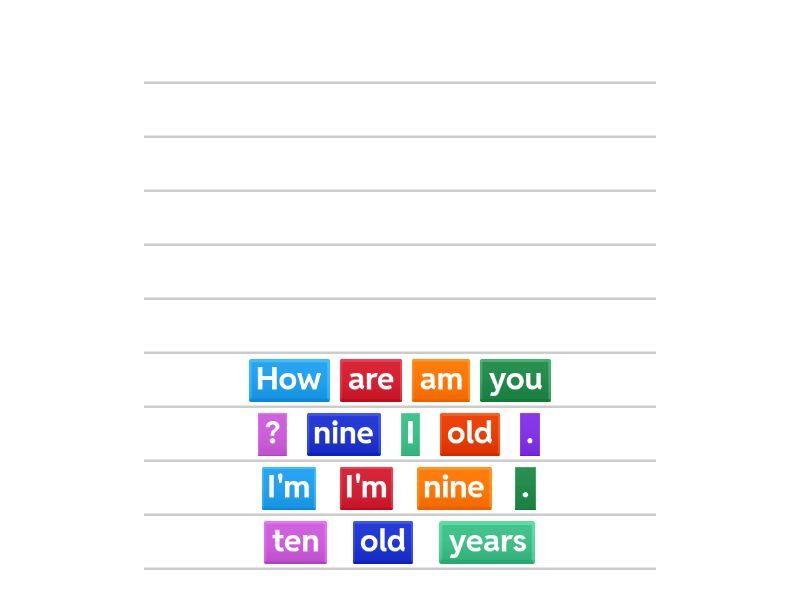Pick the orange "am" tile
The width and height of the screenshot is (800, 600).
click(441, 380)
